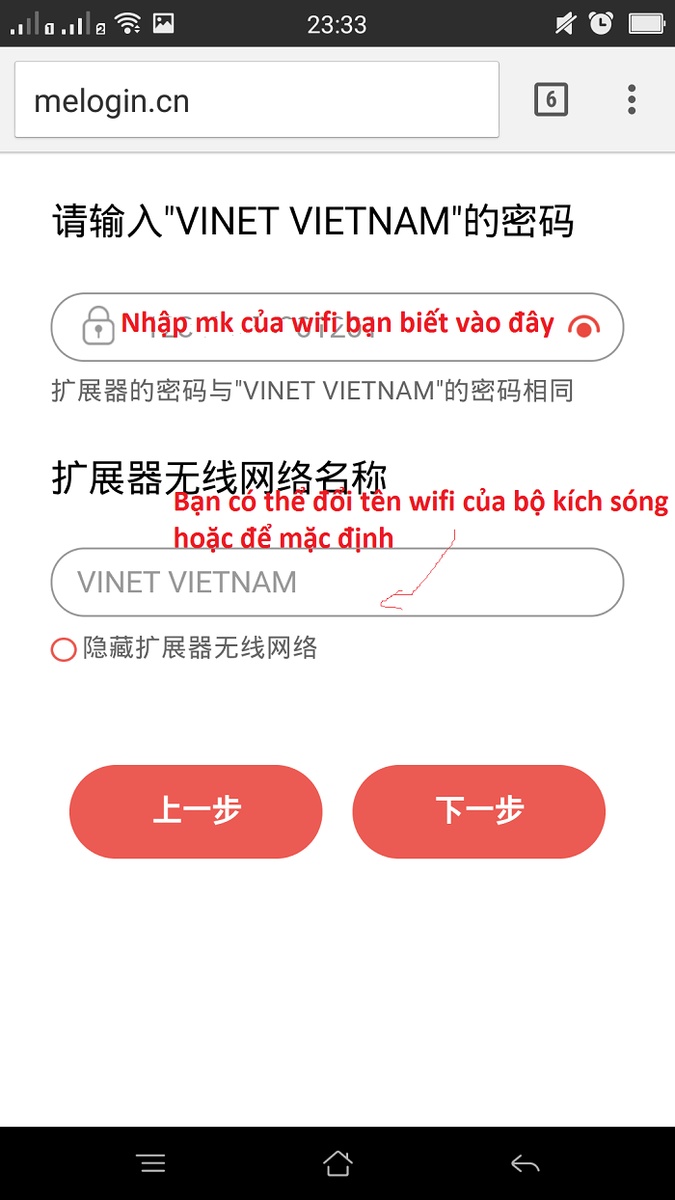The image size is (675, 1200).
Task: Tap the melogin.cn address bar
Action: point(256,100)
